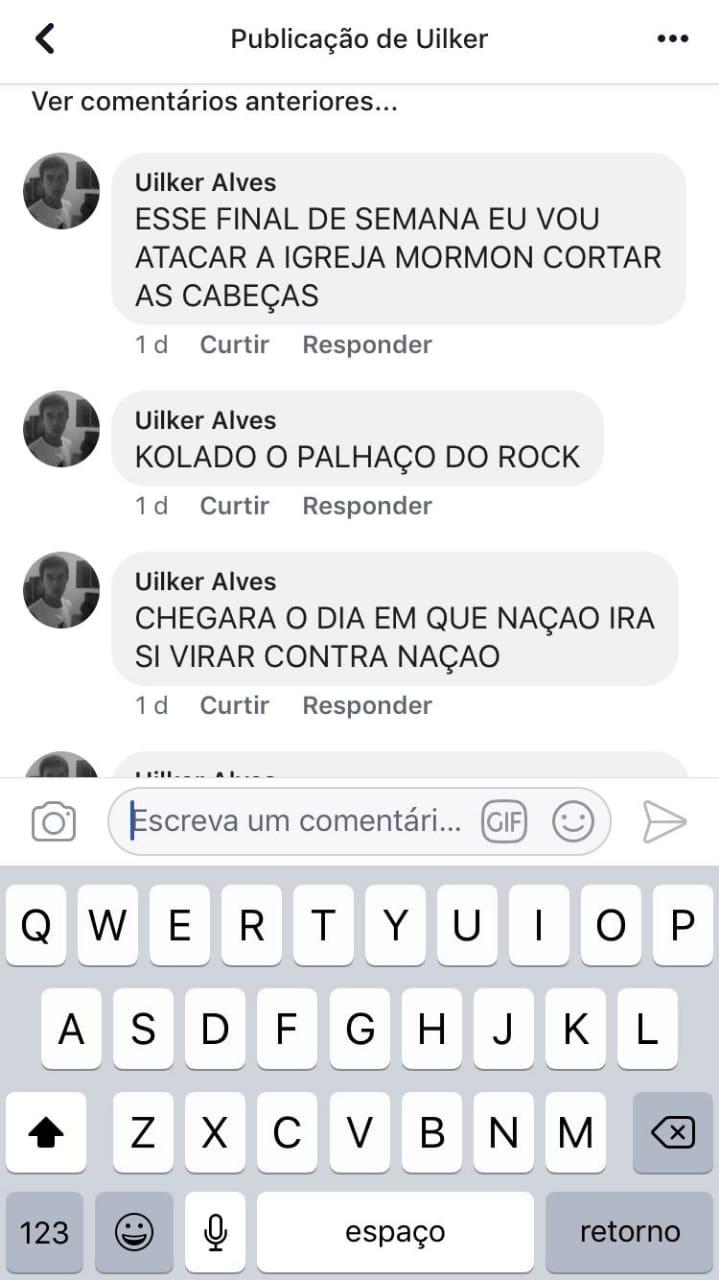The image size is (719, 1280).
Task: Tap the retorno key
Action: (x=629, y=1232)
